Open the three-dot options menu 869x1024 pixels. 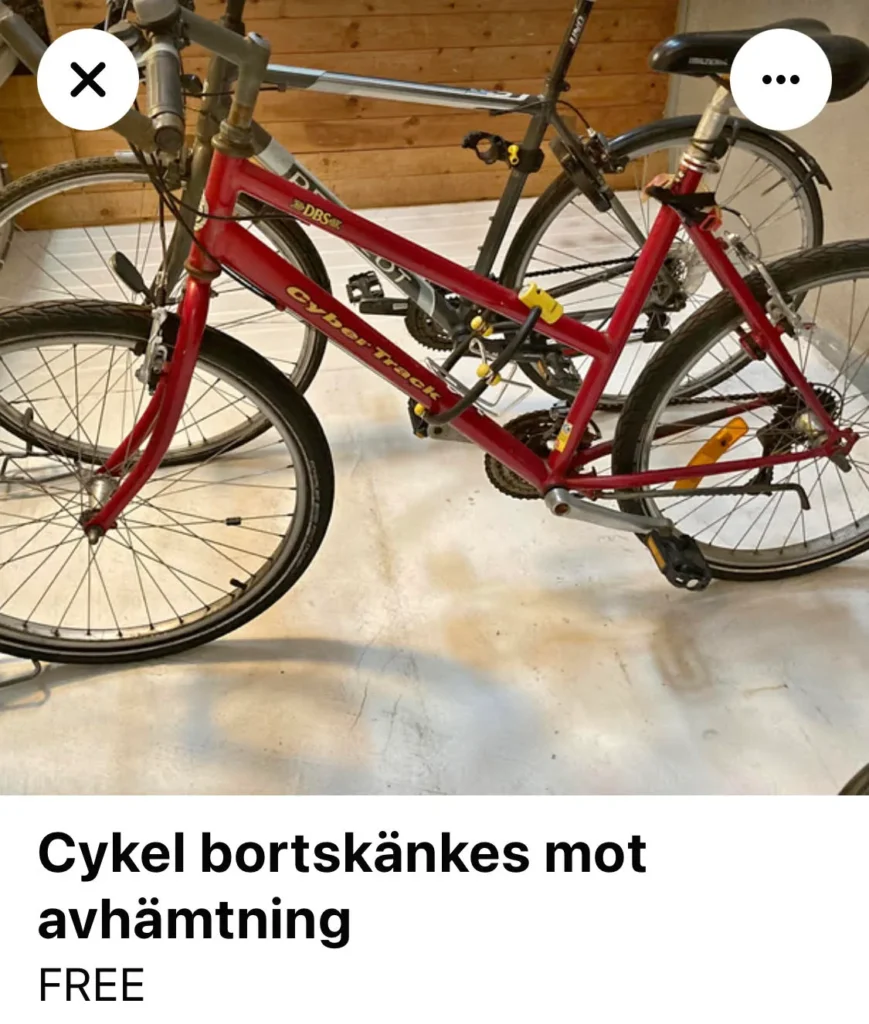[x=780, y=80]
